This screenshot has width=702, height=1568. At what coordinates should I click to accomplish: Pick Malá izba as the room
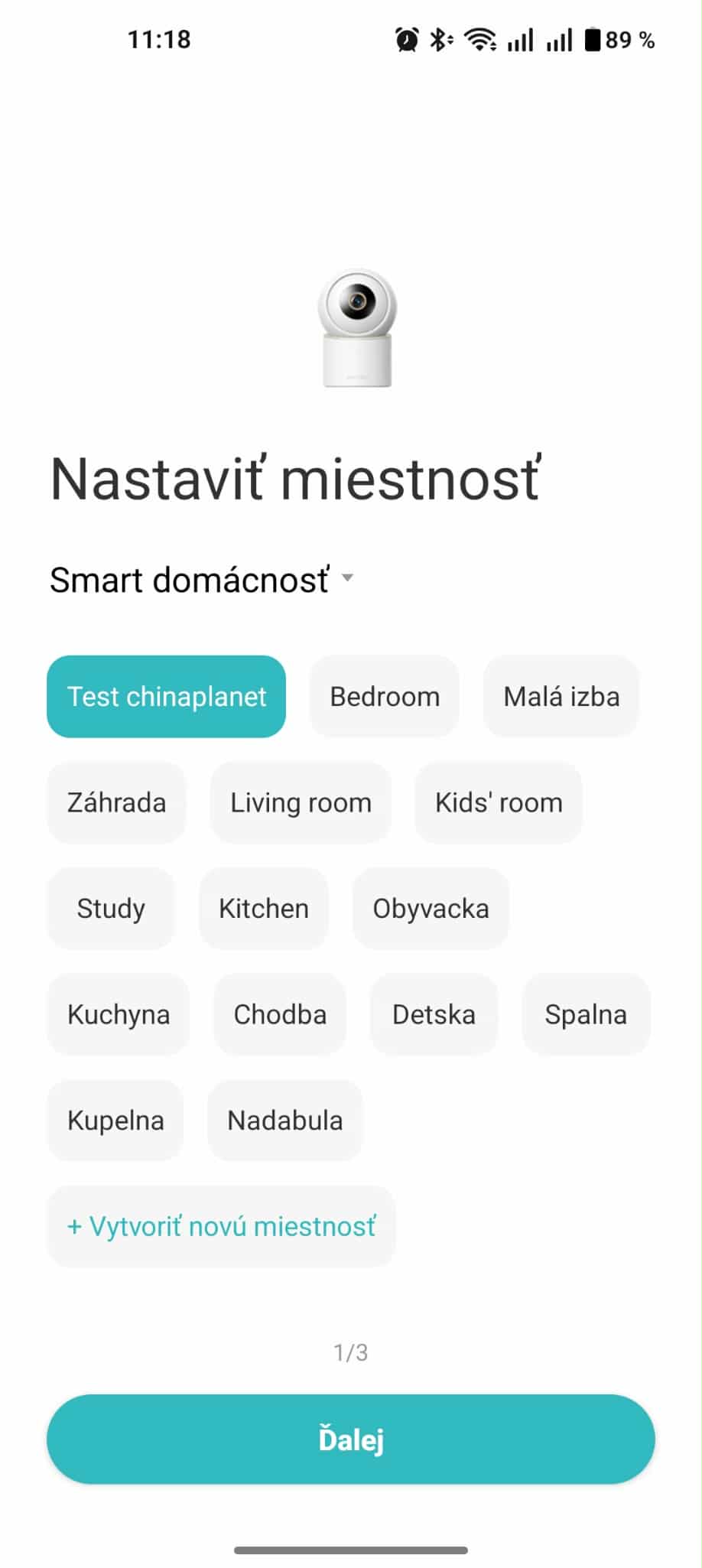click(561, 696)
